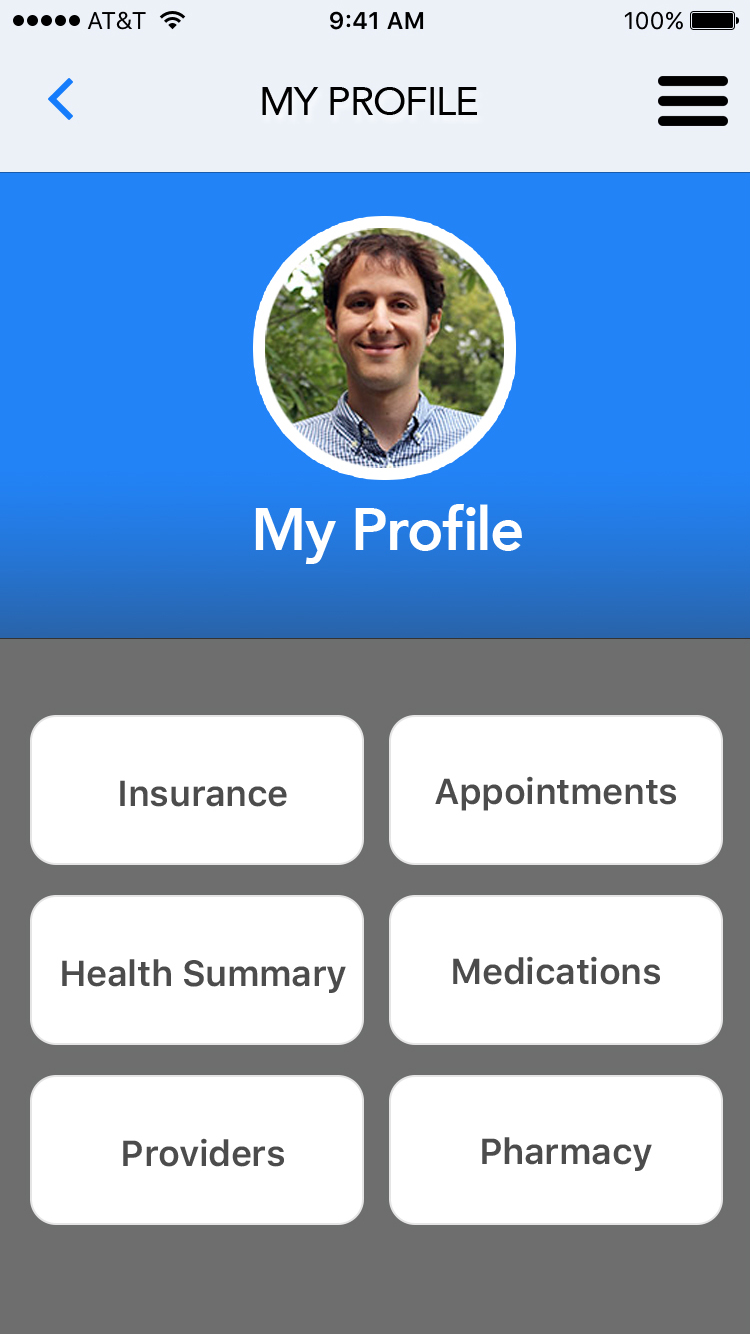This screenshot has height=1334, width=750.
Task: Open the hamburger menu
Action: point(692,101)
